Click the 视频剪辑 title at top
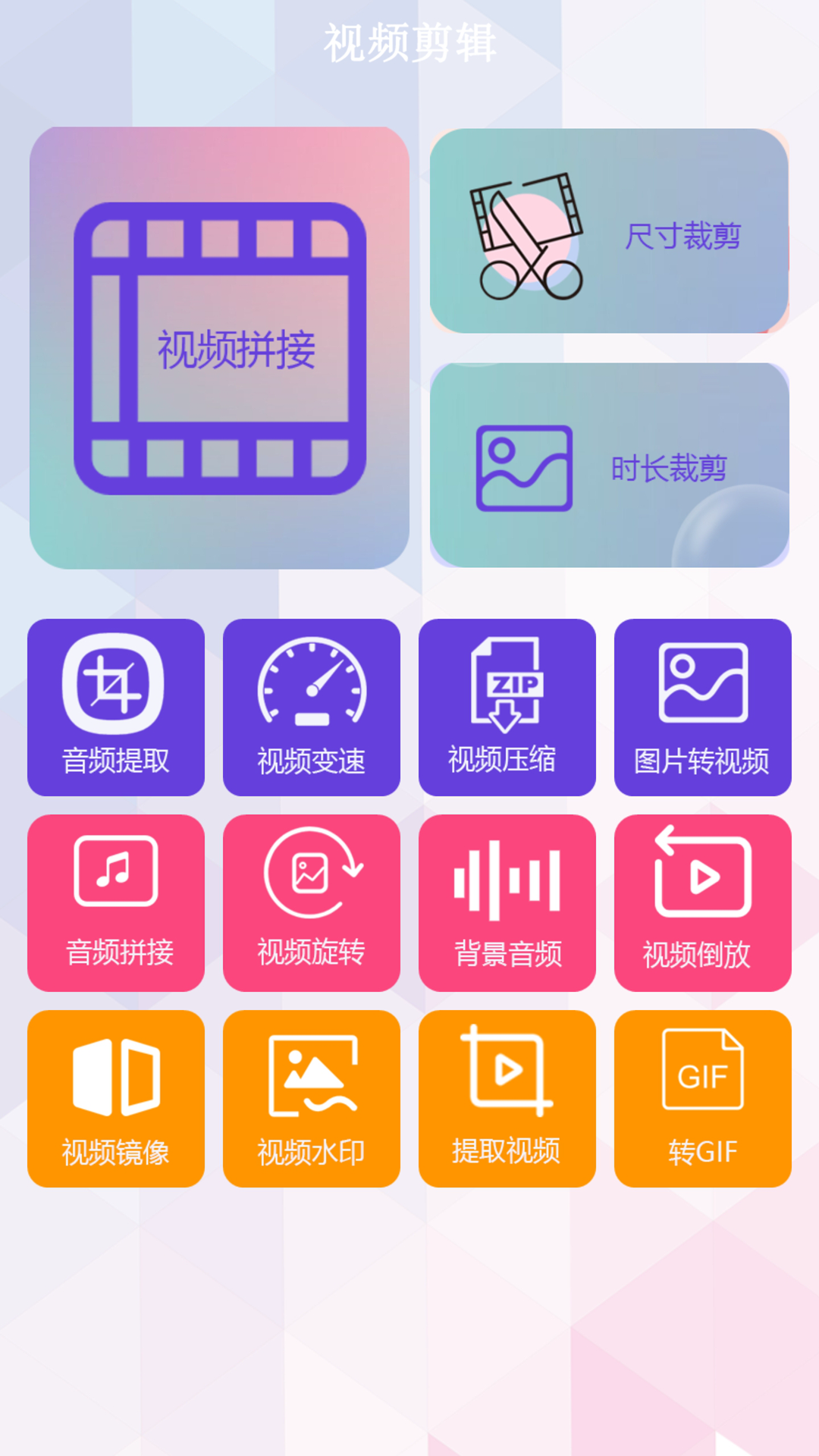This screenshot has height=1456, width=819. click(x=409, y=42)
